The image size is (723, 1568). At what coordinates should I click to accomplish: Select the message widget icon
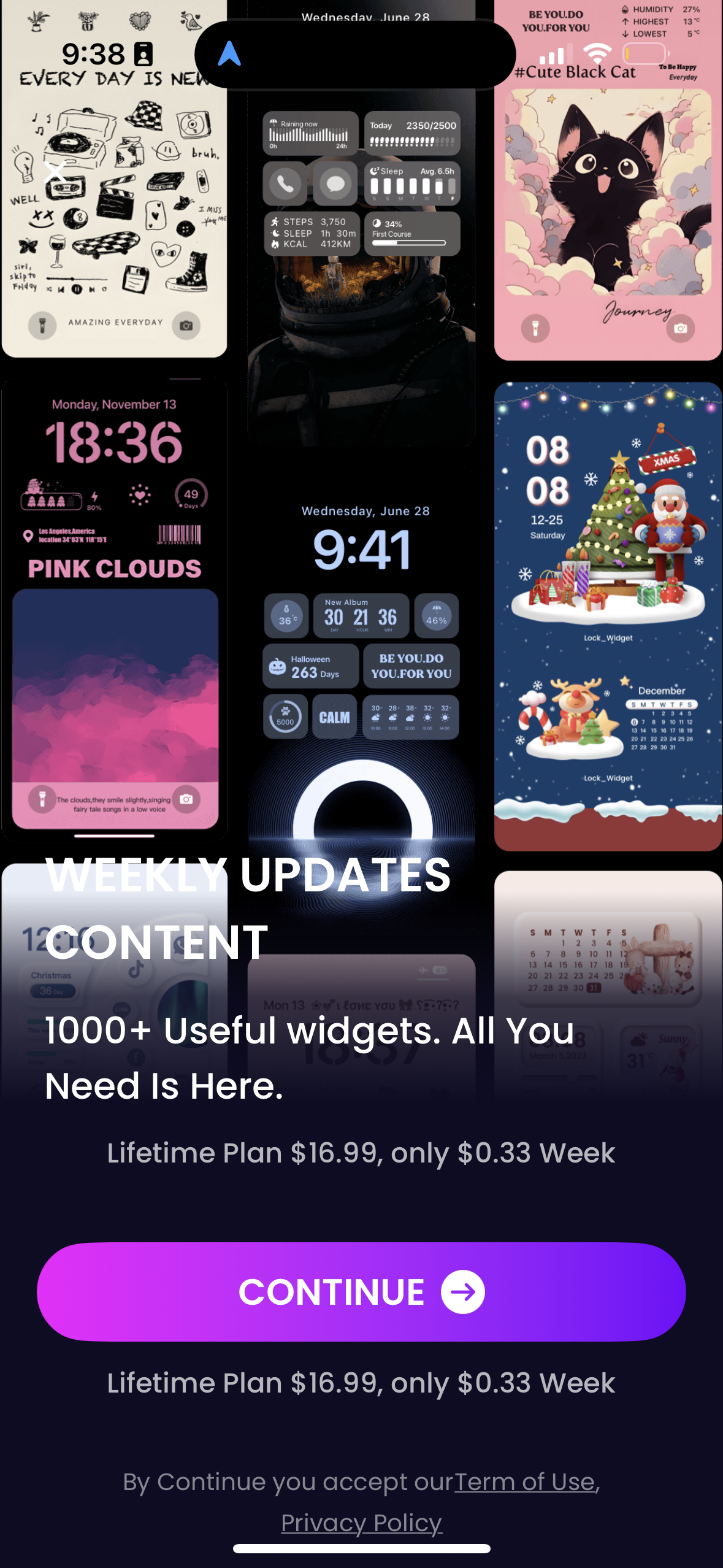(x=335, y=182)
